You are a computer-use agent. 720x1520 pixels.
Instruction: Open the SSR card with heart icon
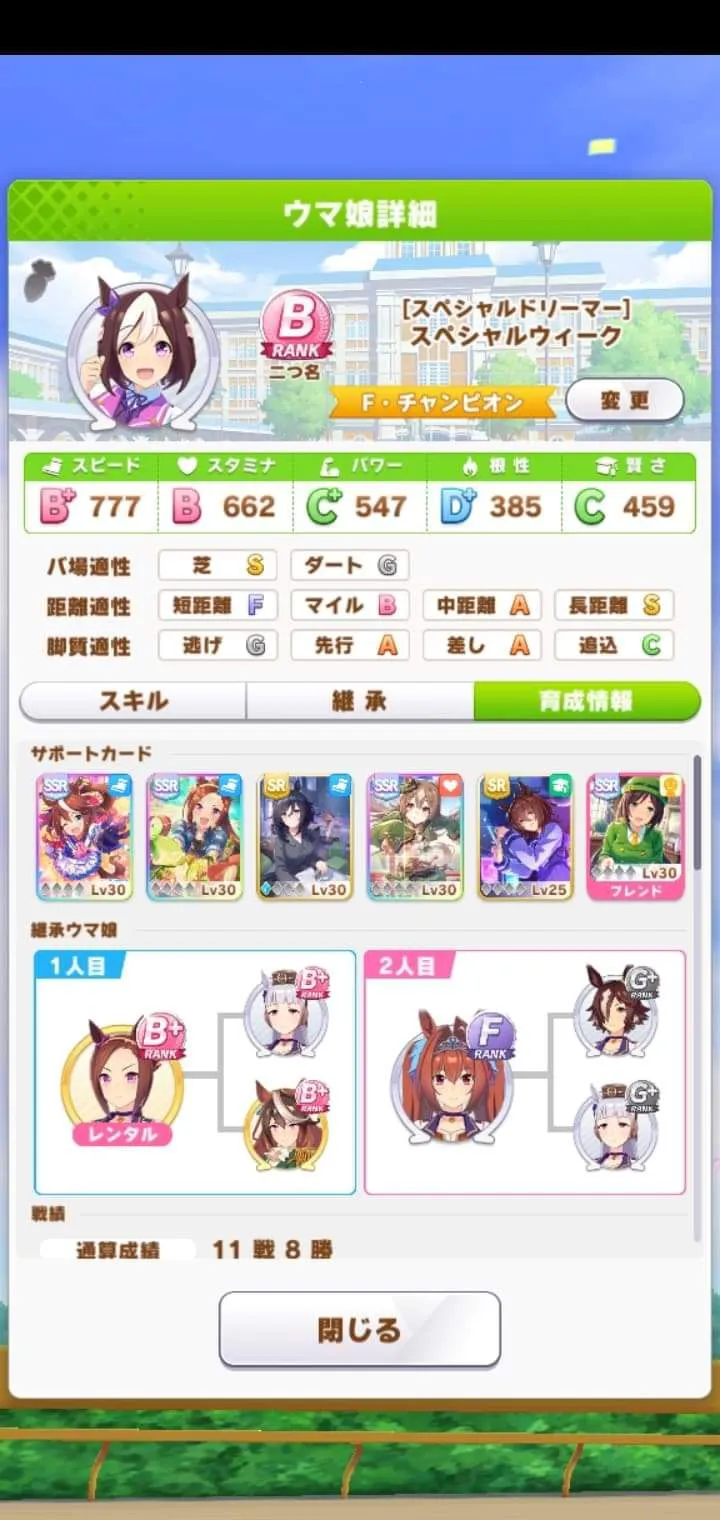(415, 837)
